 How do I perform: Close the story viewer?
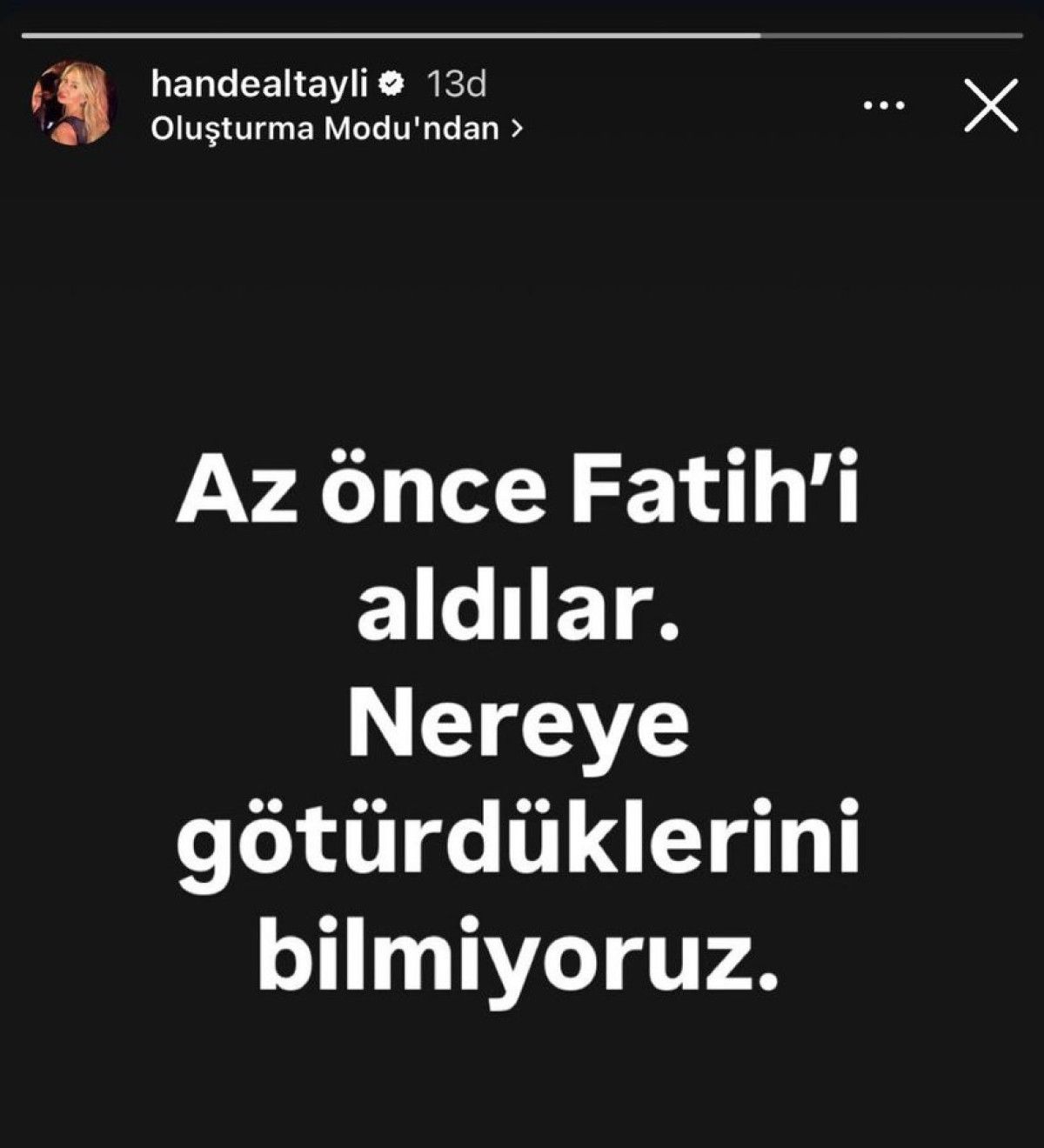990,105
